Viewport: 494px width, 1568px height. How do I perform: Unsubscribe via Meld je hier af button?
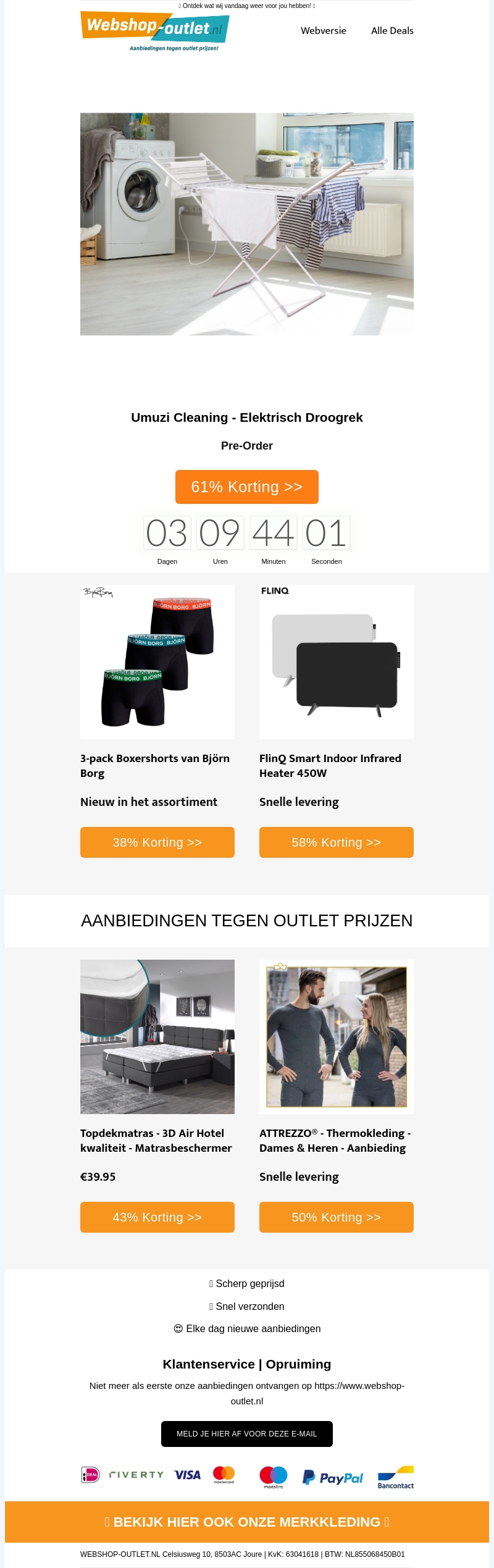pos(247,1434)
